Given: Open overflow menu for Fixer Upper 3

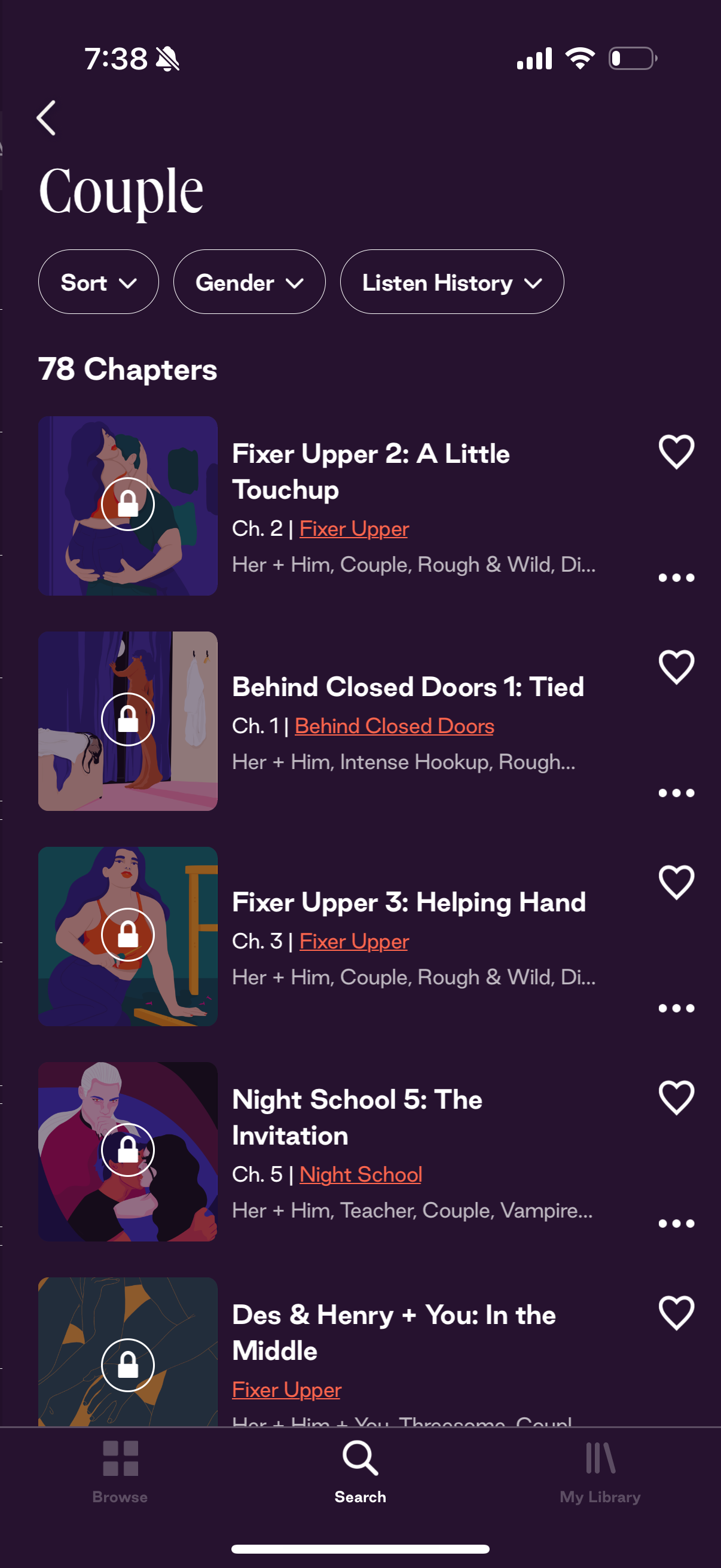Looking at the screenshot, I should [x=676, y=1008].
